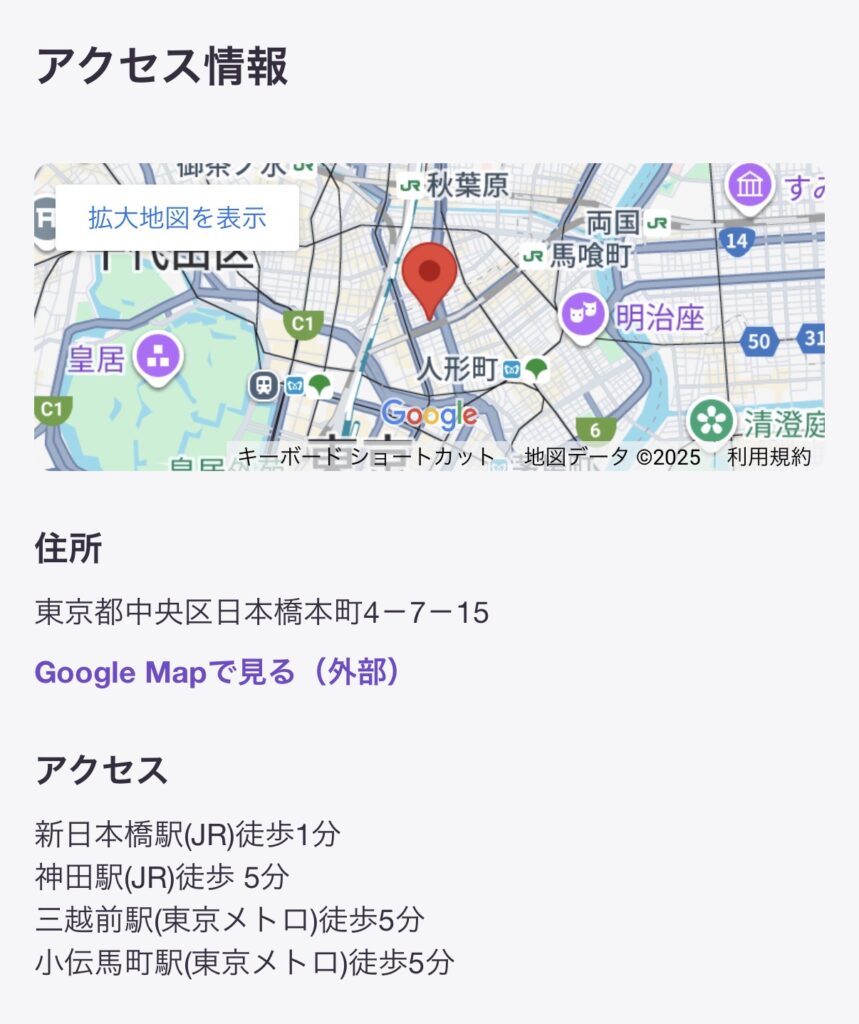The width and height of the screenshot is (859, 1024).
Task: Select 皇居 place marker on map
Action: tap(159, 356)
